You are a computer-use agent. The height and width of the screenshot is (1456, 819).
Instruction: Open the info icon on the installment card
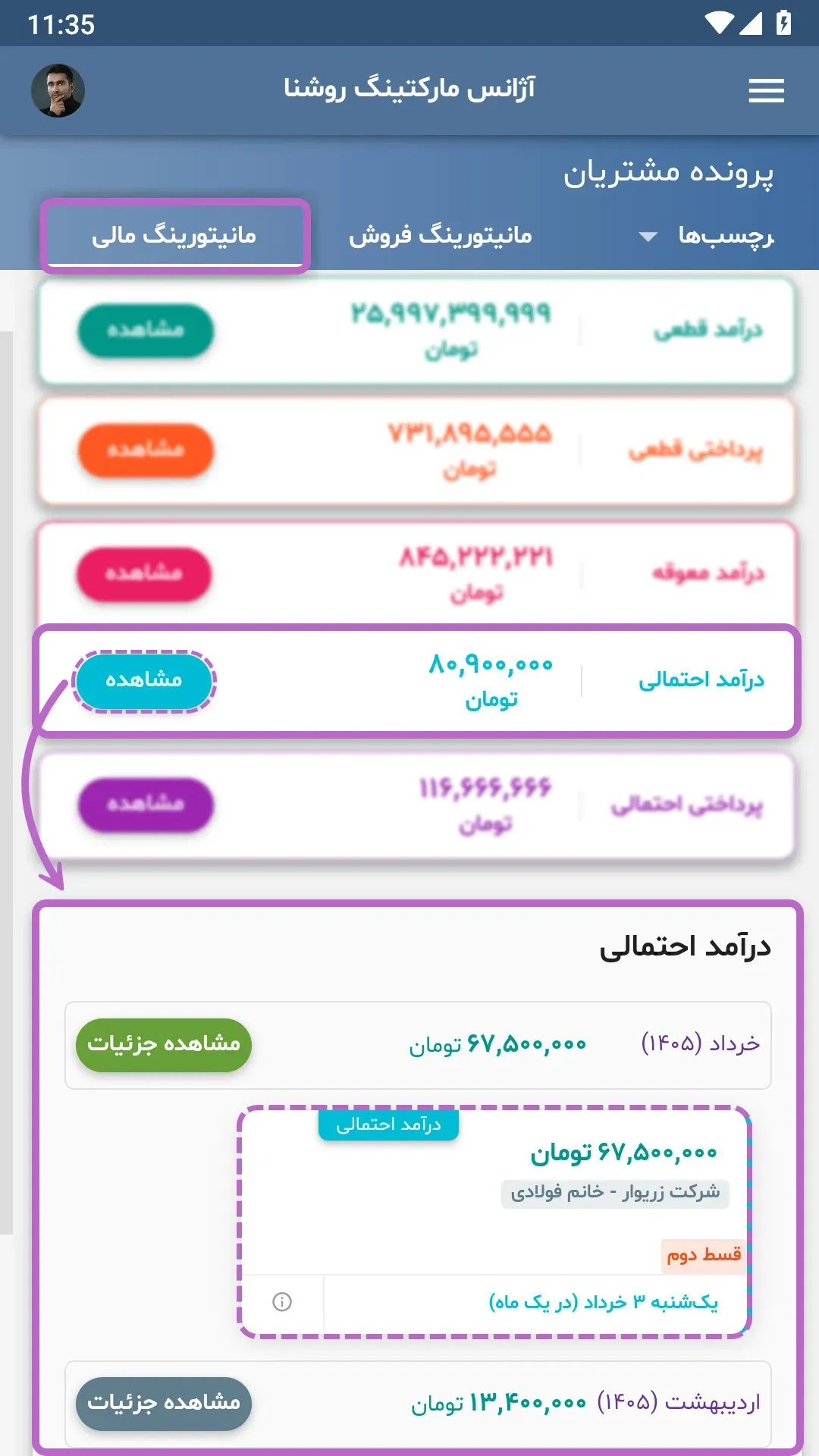(282, 1302)
